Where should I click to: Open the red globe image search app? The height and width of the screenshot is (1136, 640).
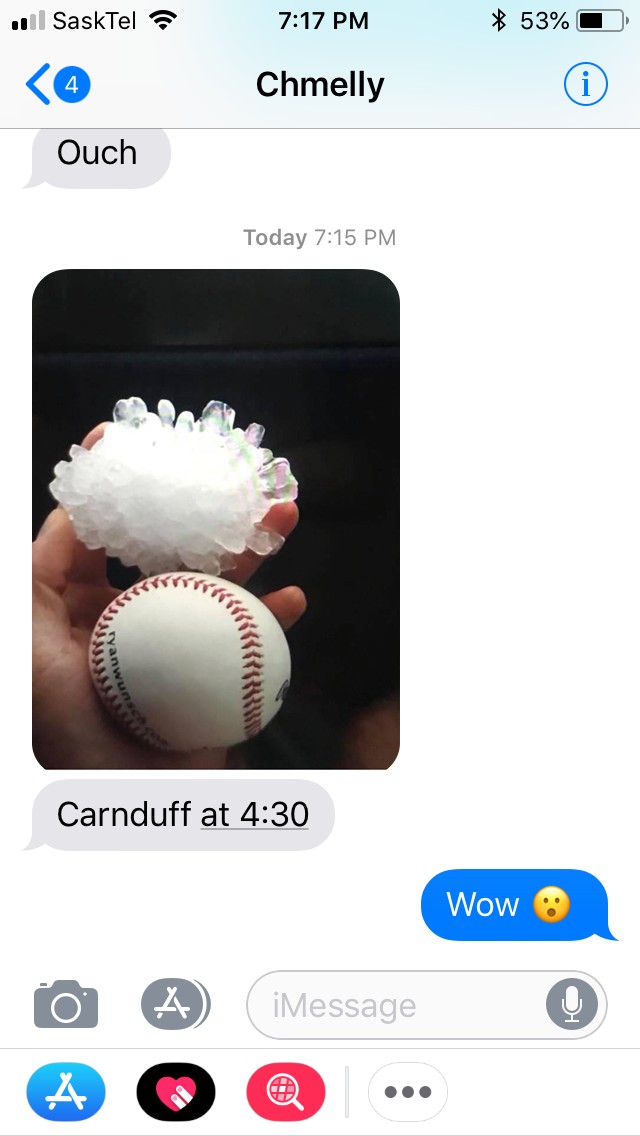click(286, 1092)
